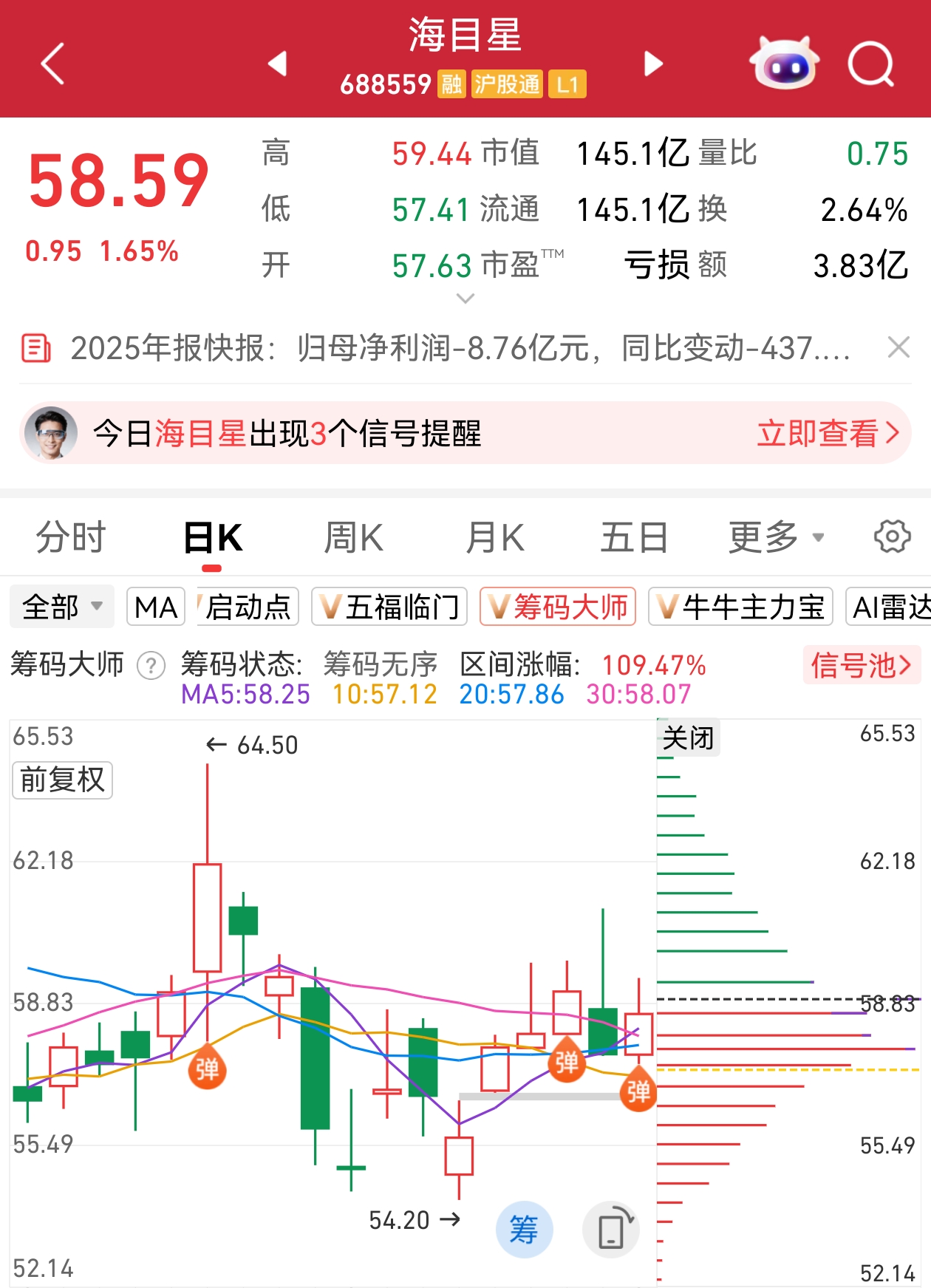Open stock search magnifier
Image resolution: width=931 pixels, height=1288 pixels.
click(871, 64)
